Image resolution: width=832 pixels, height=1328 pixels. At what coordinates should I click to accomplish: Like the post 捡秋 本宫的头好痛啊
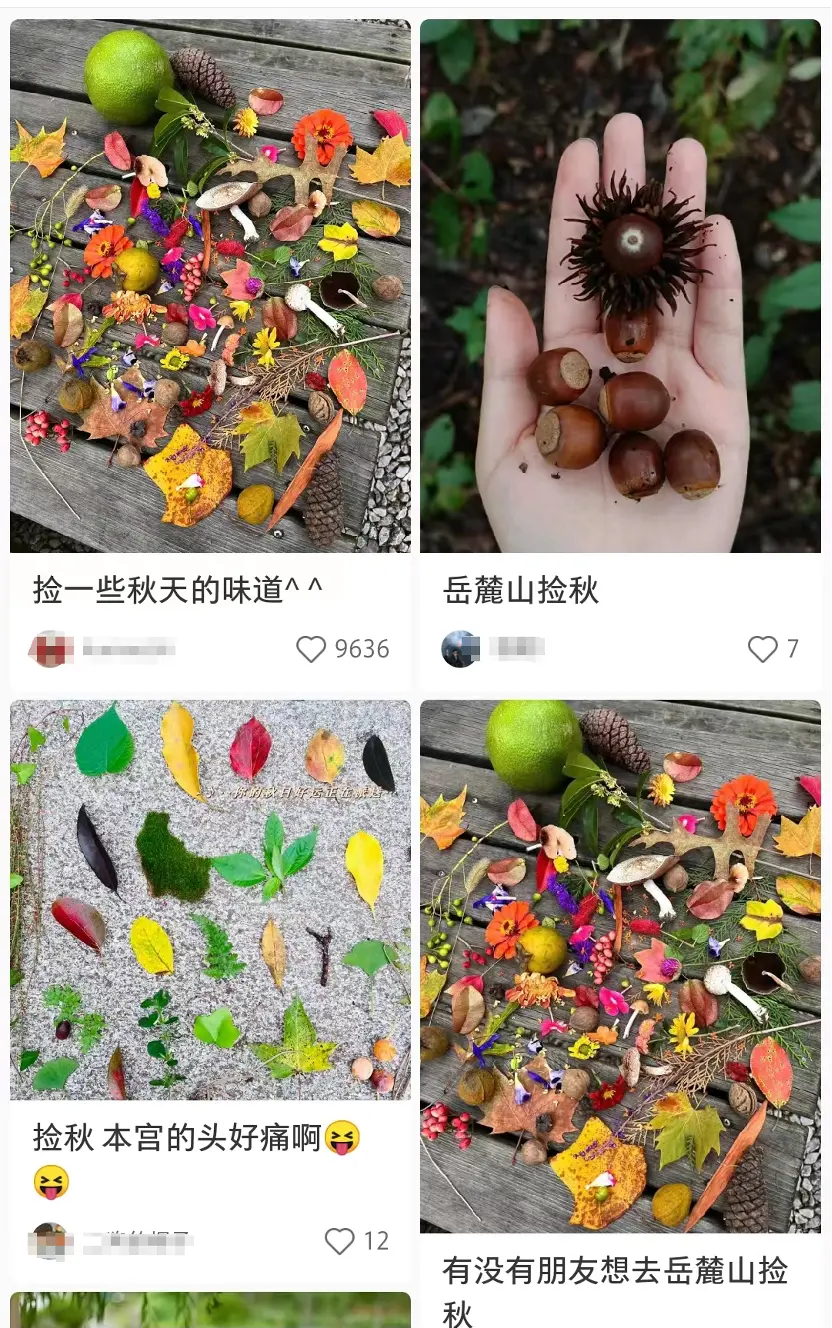coord(340,1241)
